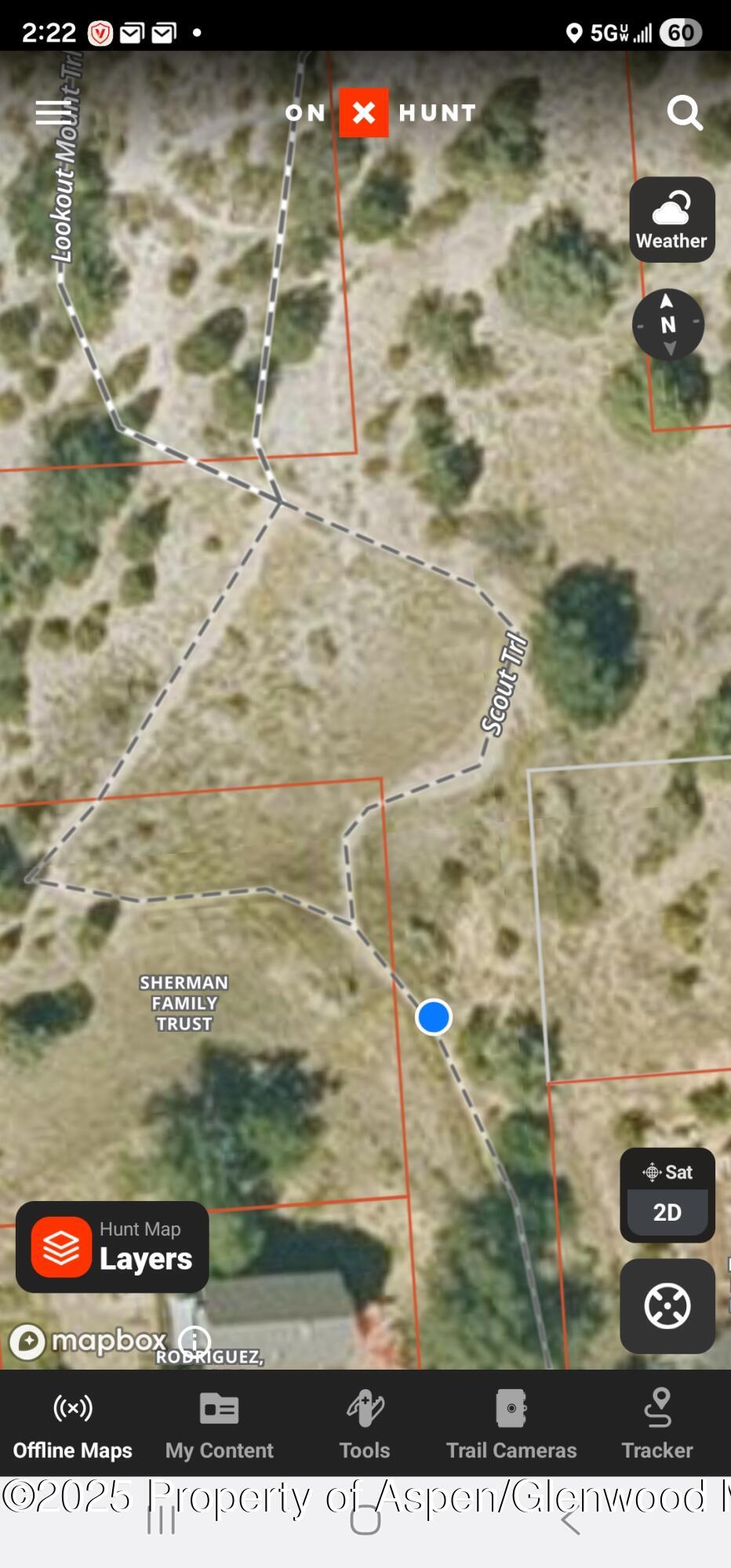Center map on my location

[x=667, y=1306]
